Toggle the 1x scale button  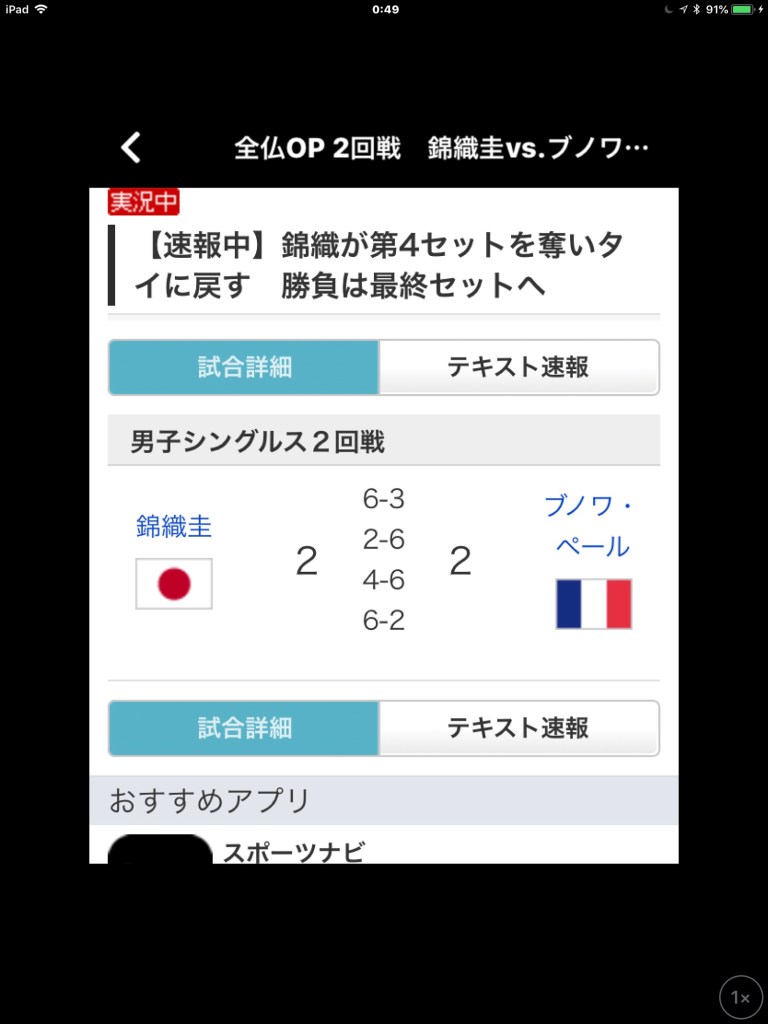tap(740, 997)
